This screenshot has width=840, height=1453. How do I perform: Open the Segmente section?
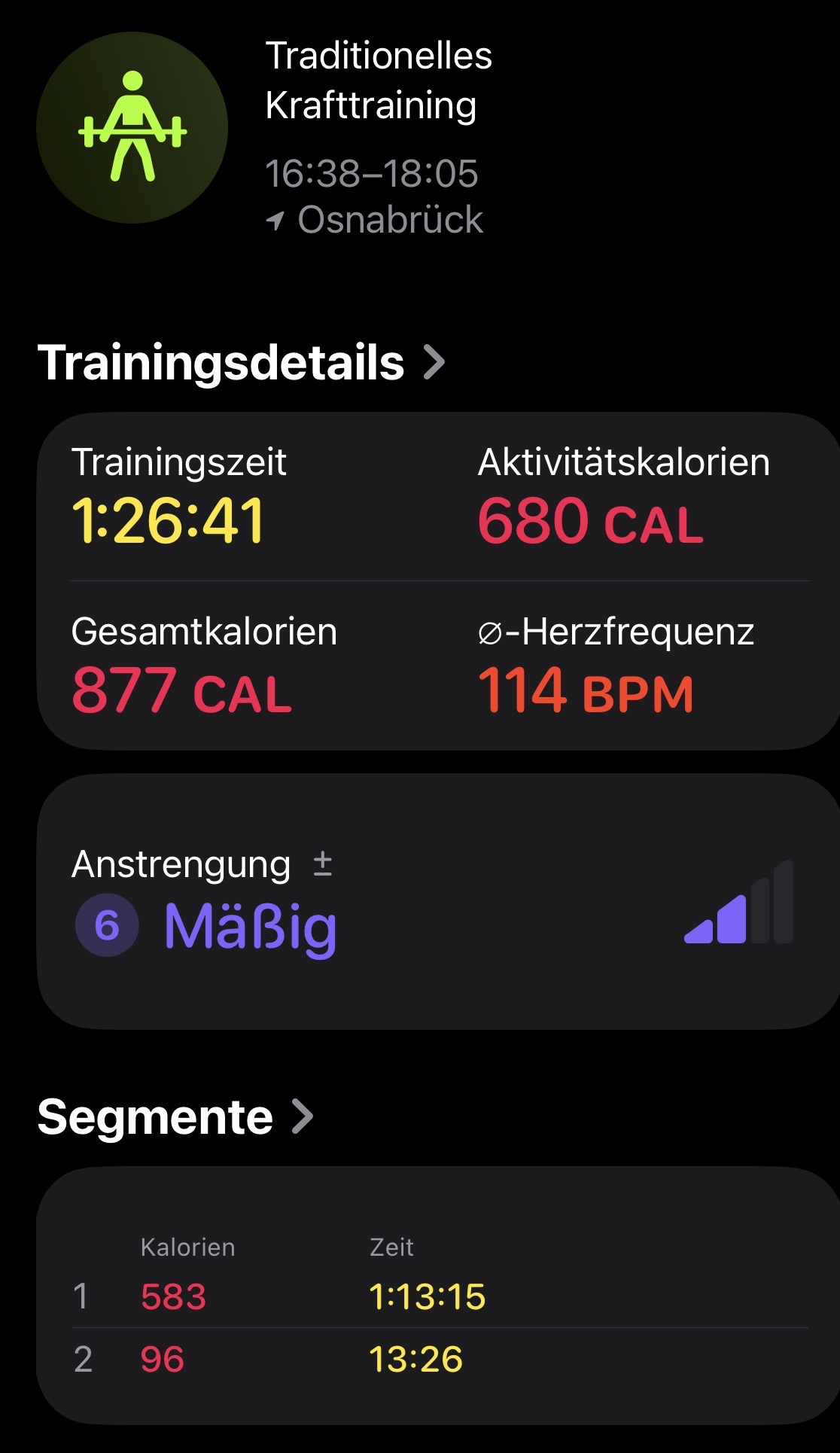pyautogui.click(x=175, y=1116)
